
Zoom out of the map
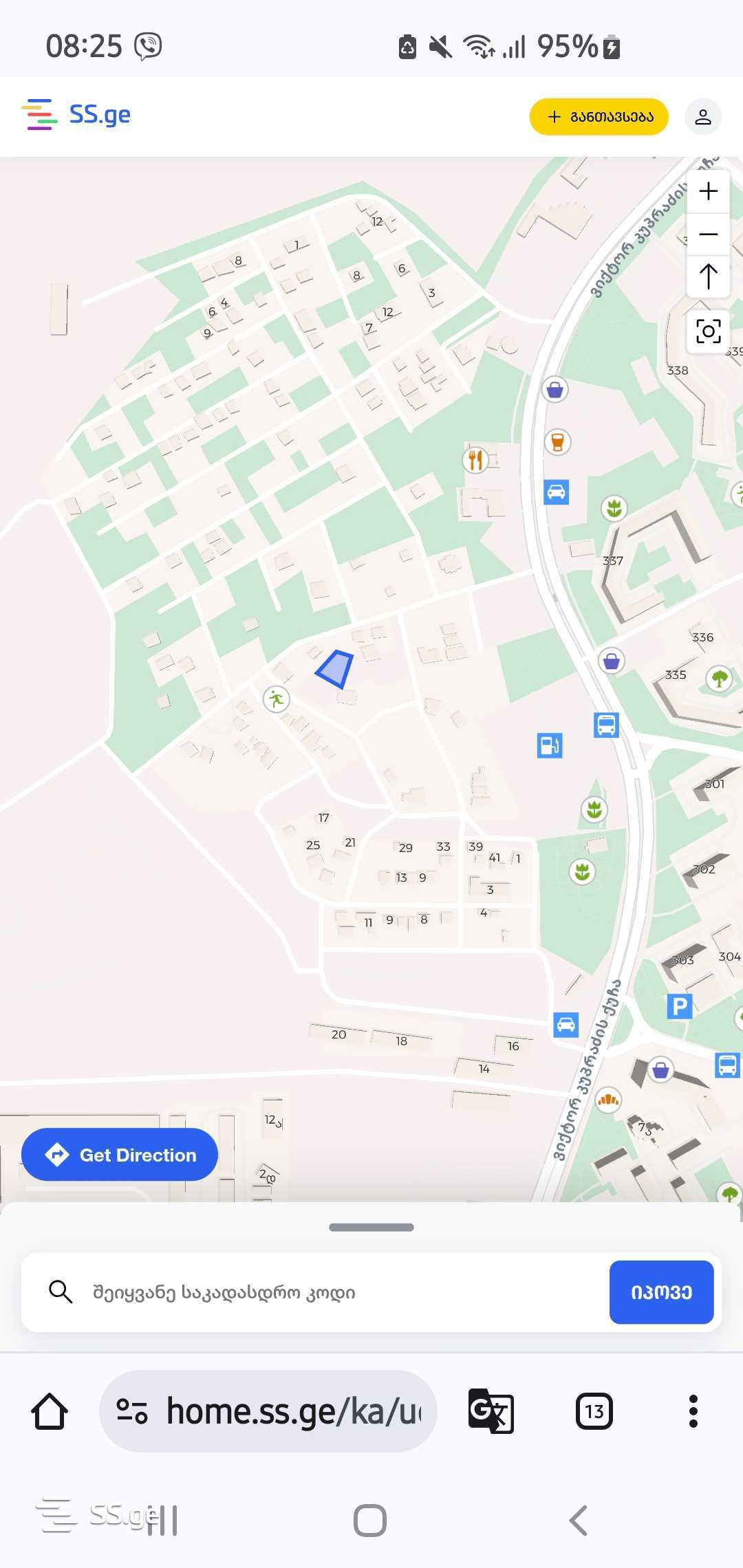click(708, 234)
